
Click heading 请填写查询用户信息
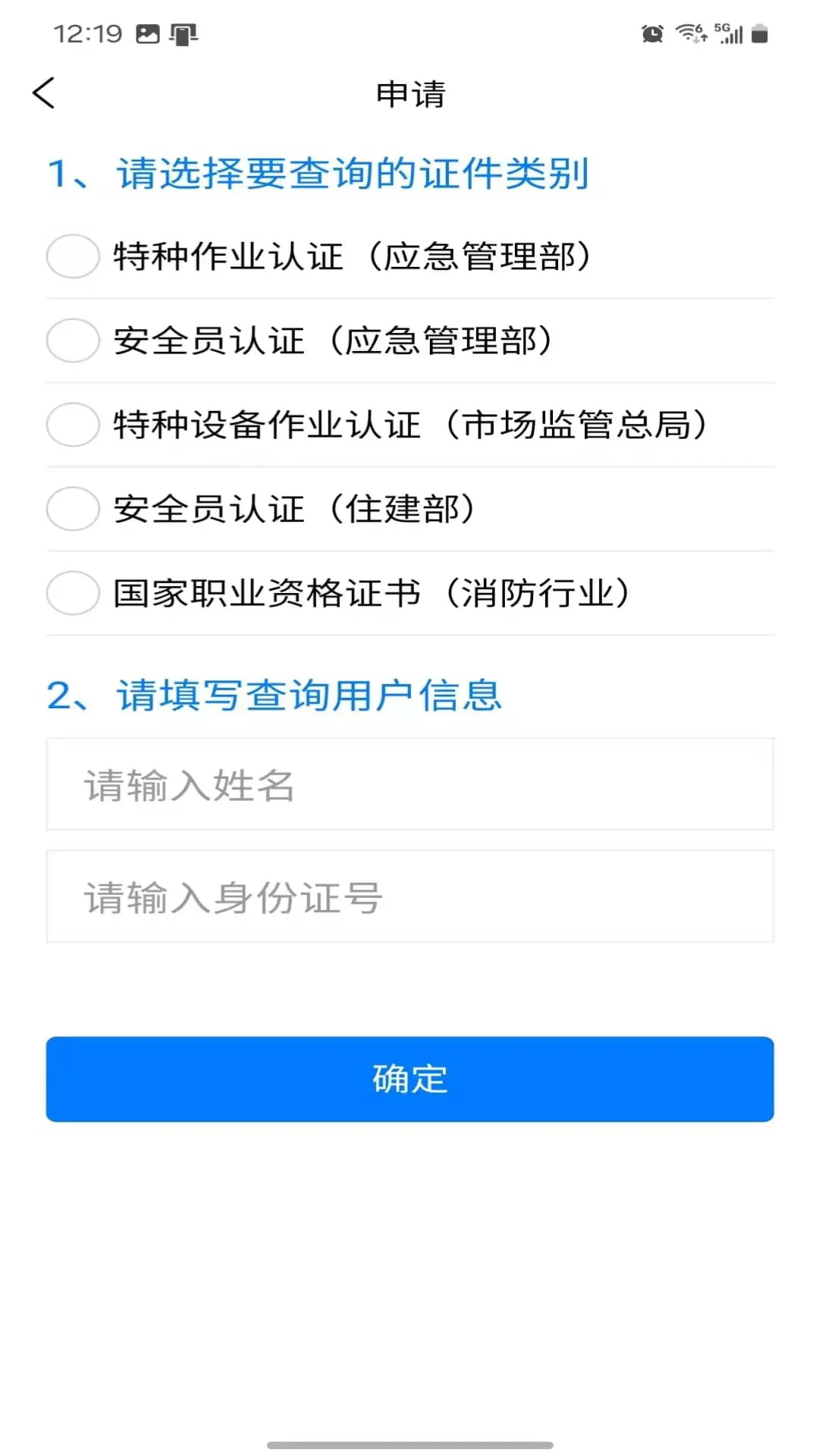[277, 694]
